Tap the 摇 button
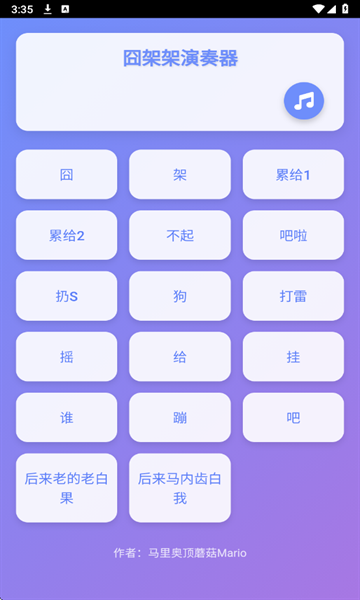 tap(67, 357)
